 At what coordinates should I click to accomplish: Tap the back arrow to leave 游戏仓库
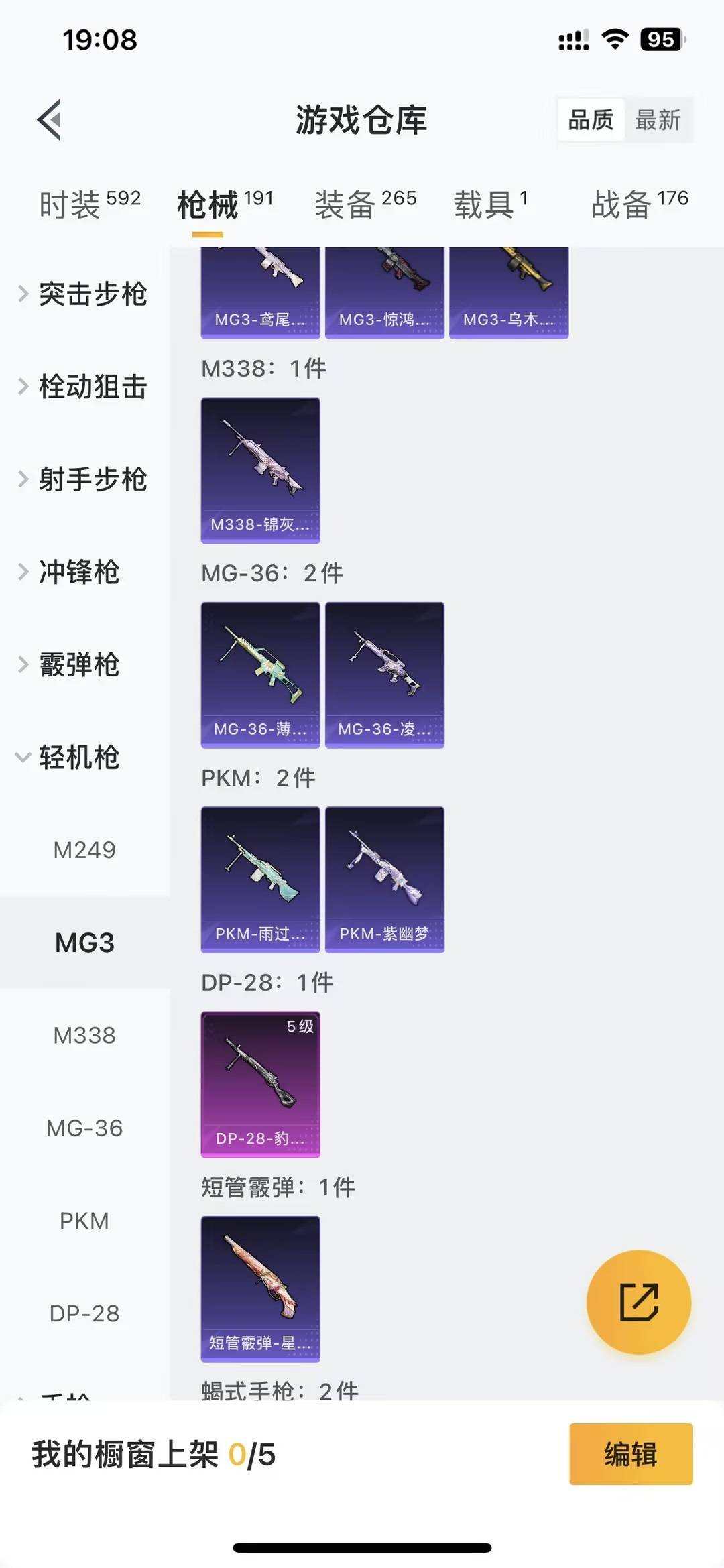pyautogui.click(x=48, y=121)
